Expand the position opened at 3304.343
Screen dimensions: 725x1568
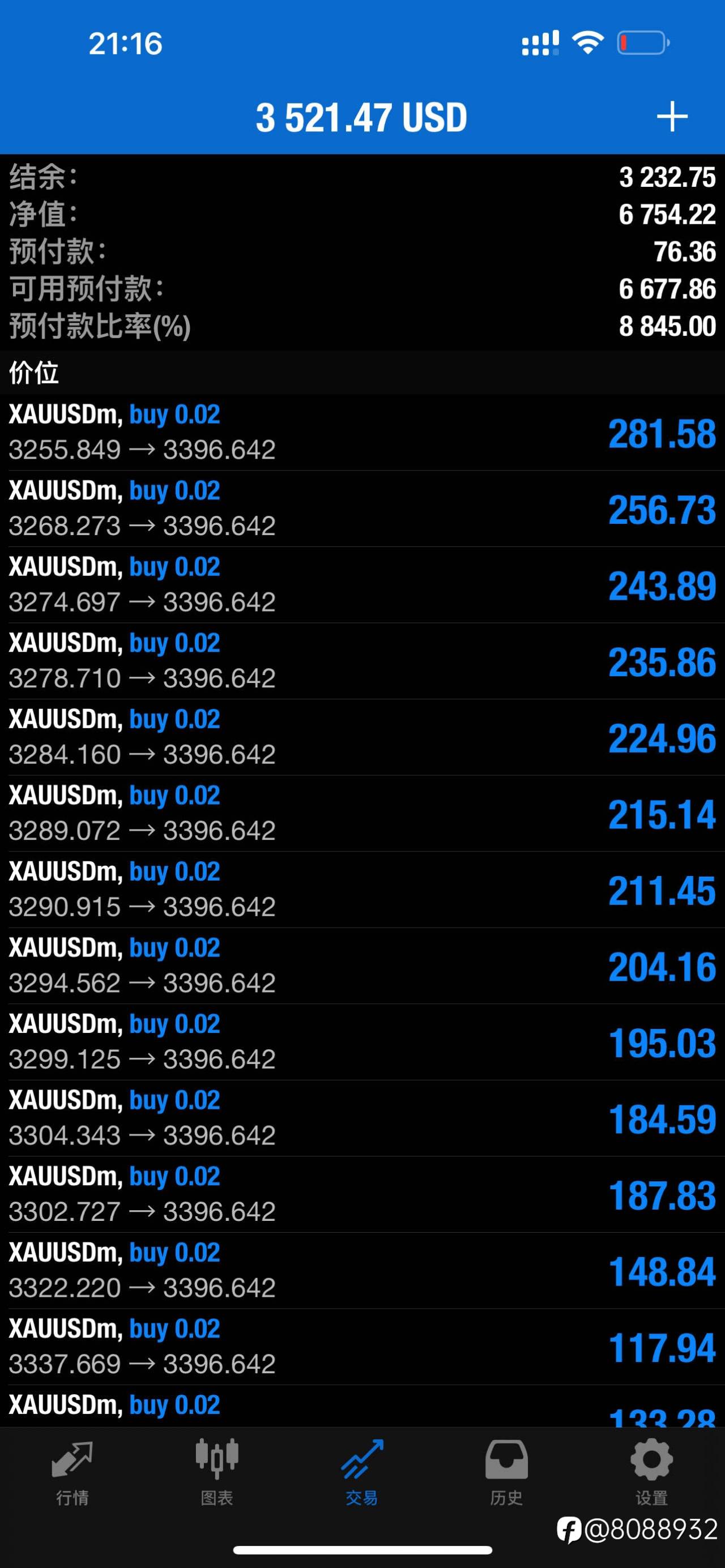coord(362,1118)
